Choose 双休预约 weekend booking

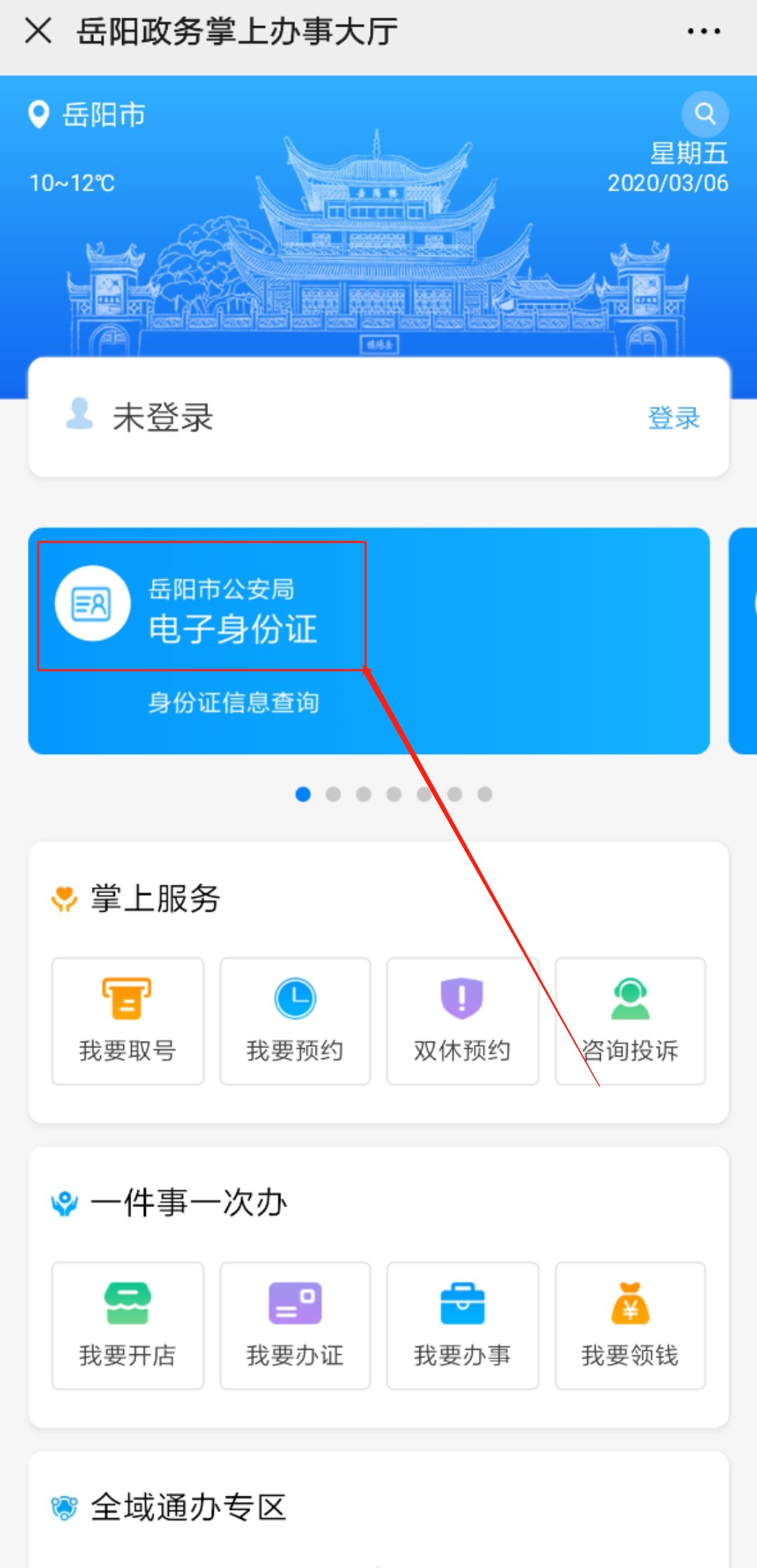click(463, 1021)
